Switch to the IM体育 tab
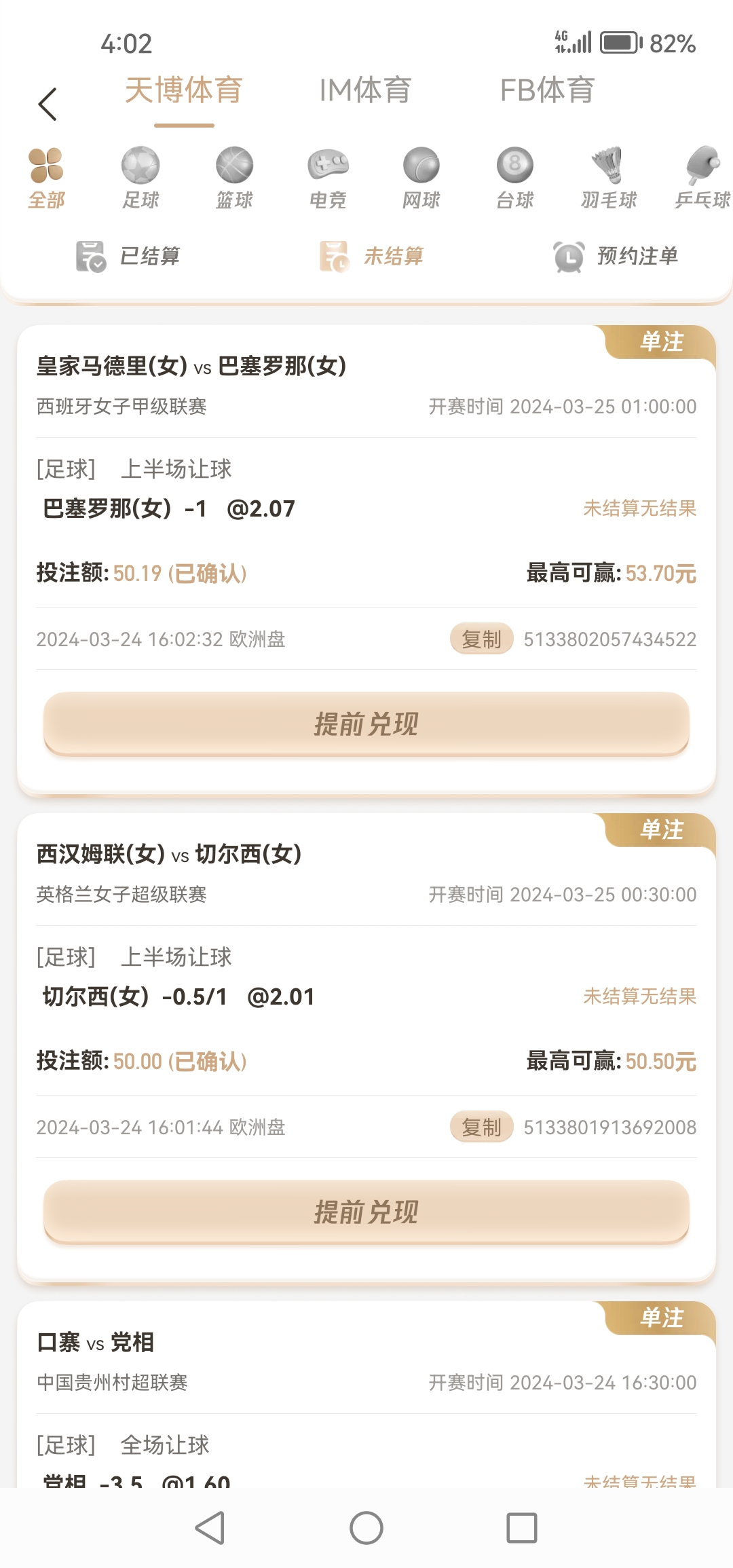This screenshot has width=733, height=1568. (365, 91)
